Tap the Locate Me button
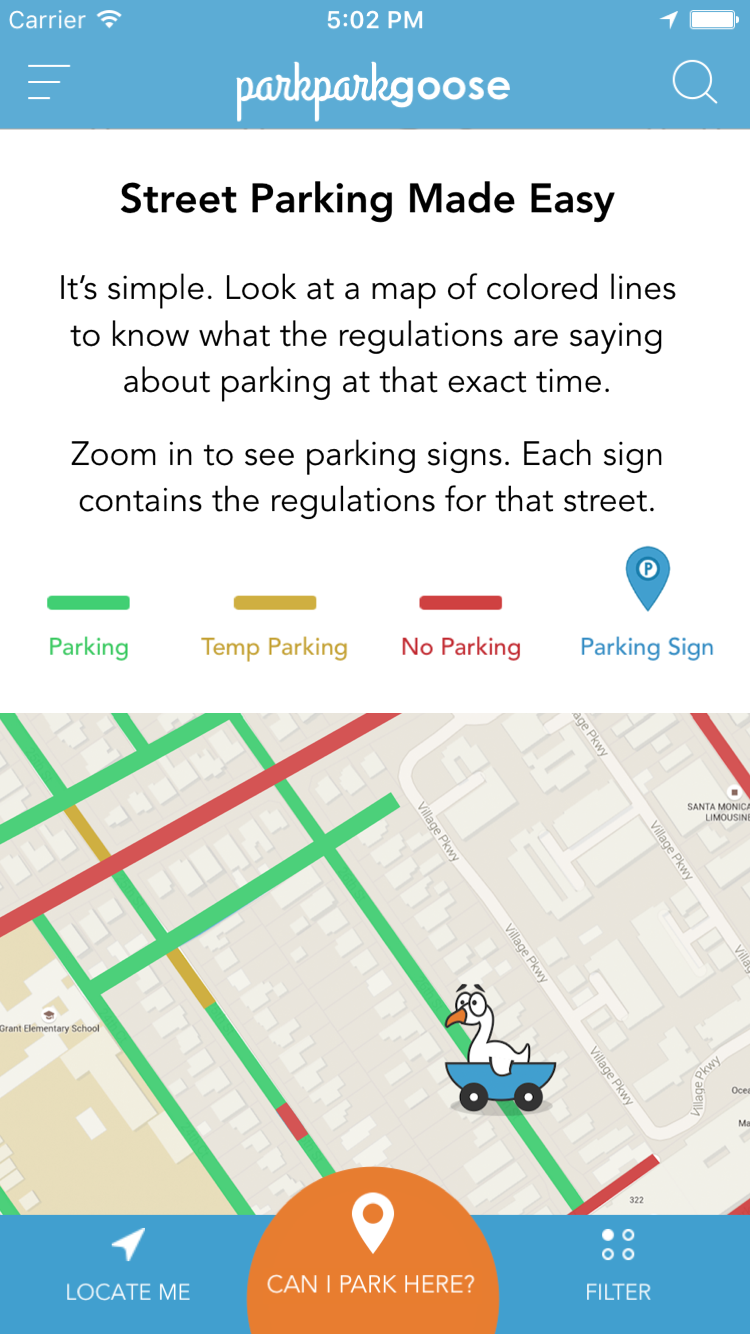Viewport: 750px width, 1334px height. (x=127, y=1266)
